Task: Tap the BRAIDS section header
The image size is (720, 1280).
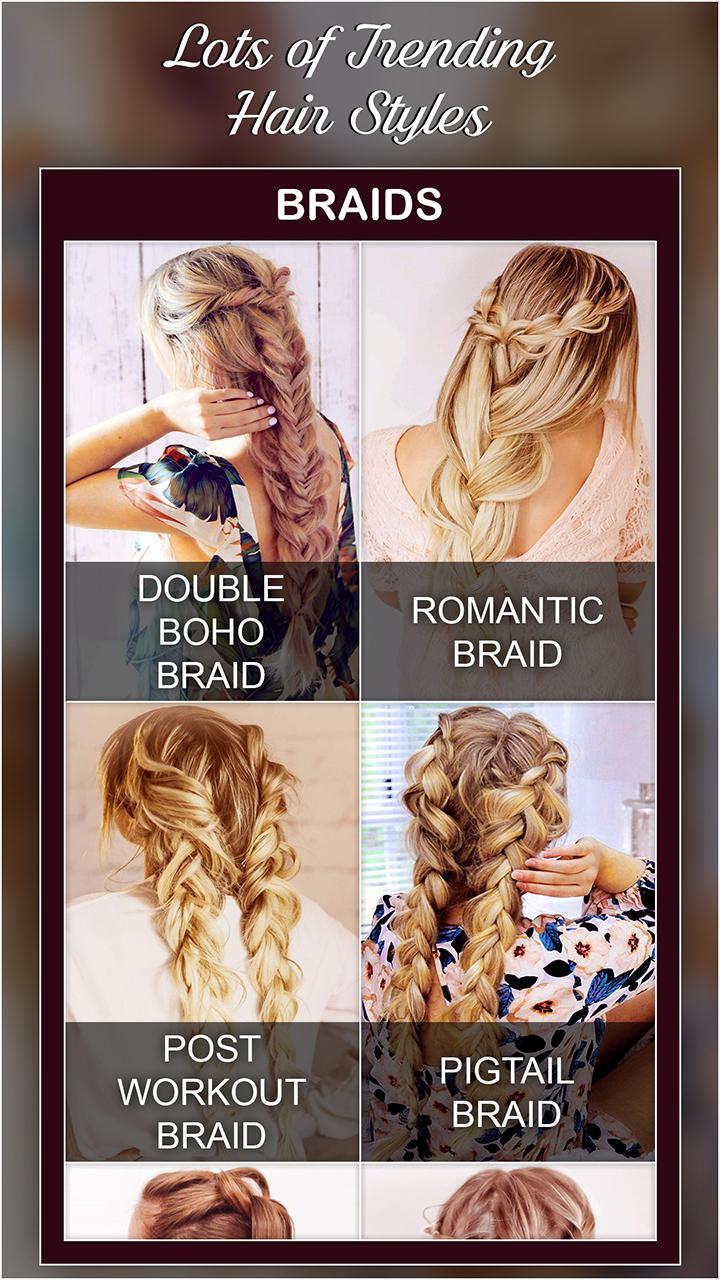Action: coord(360,205)
